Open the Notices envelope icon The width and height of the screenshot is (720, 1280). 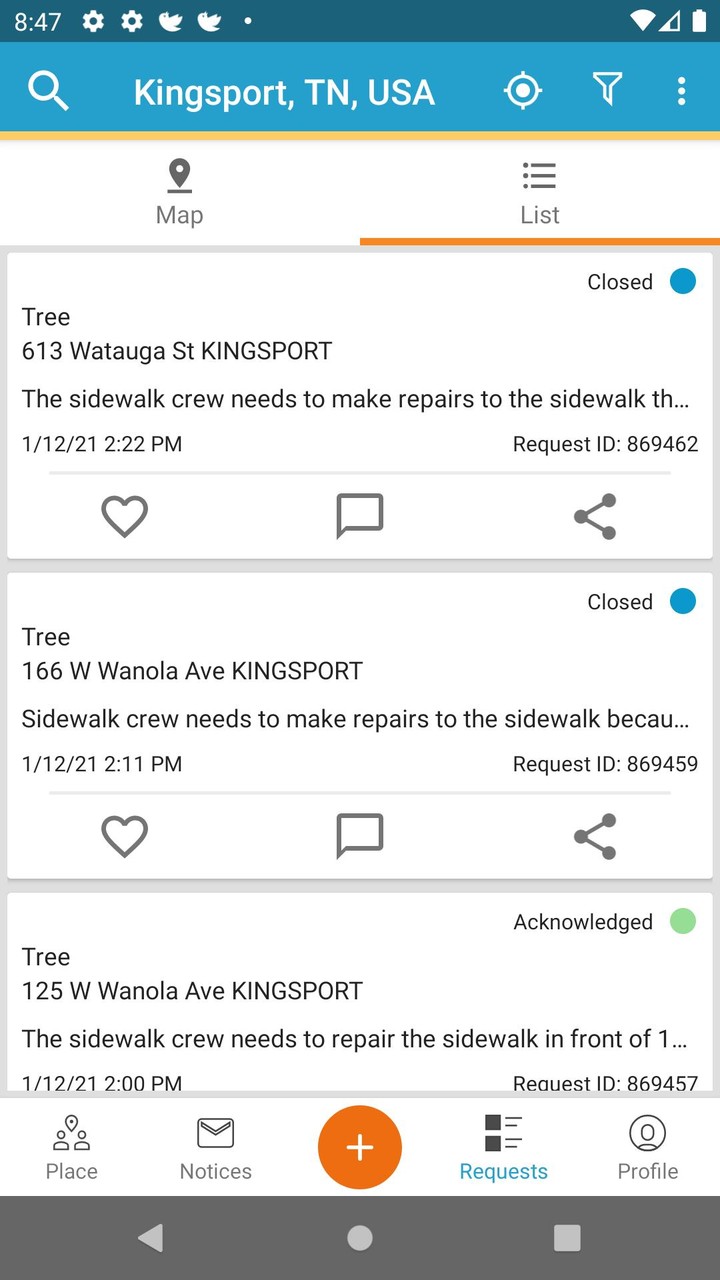[x=215, y=1133]
